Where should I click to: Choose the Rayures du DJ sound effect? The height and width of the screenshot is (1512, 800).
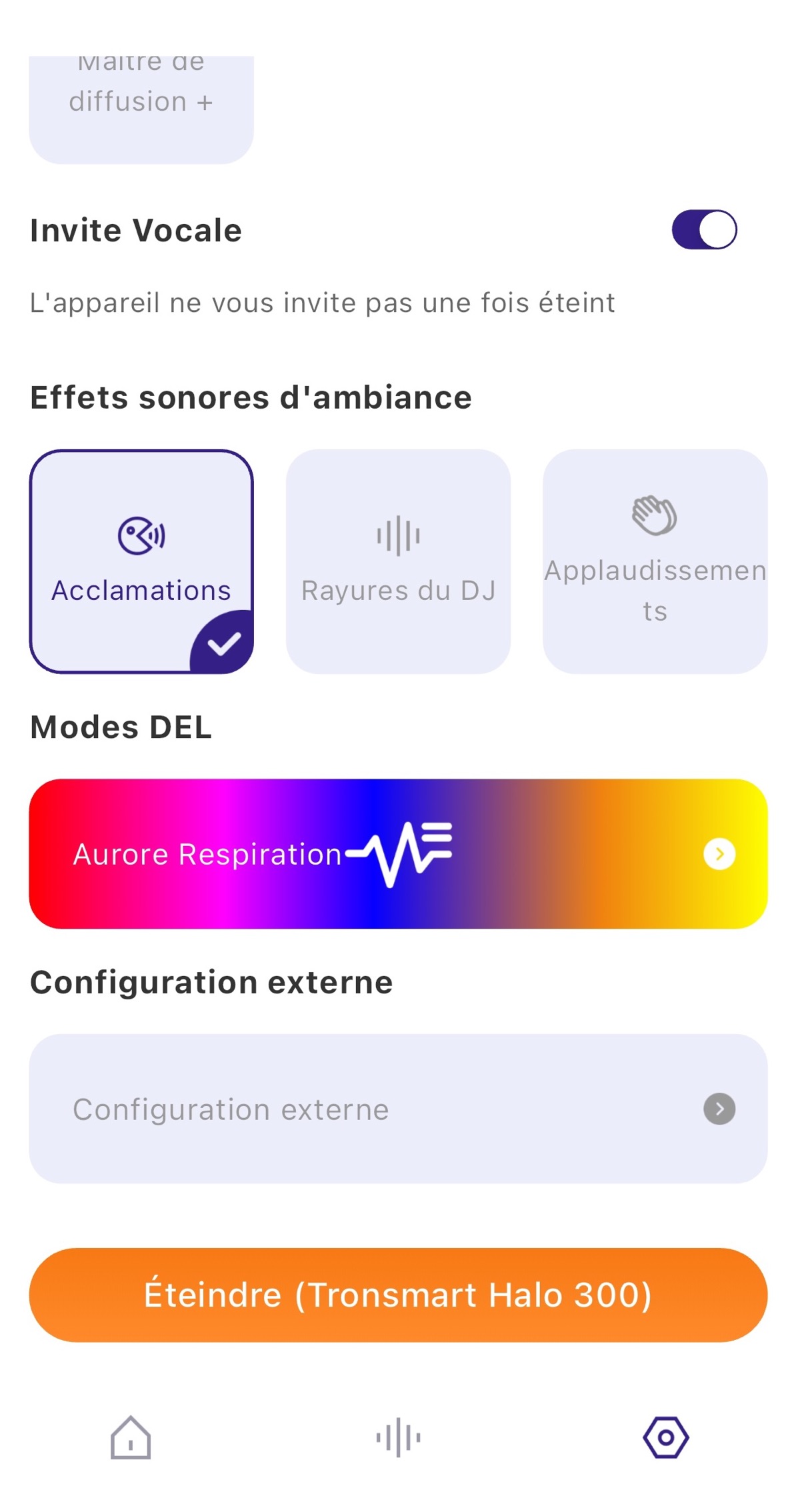398,561
